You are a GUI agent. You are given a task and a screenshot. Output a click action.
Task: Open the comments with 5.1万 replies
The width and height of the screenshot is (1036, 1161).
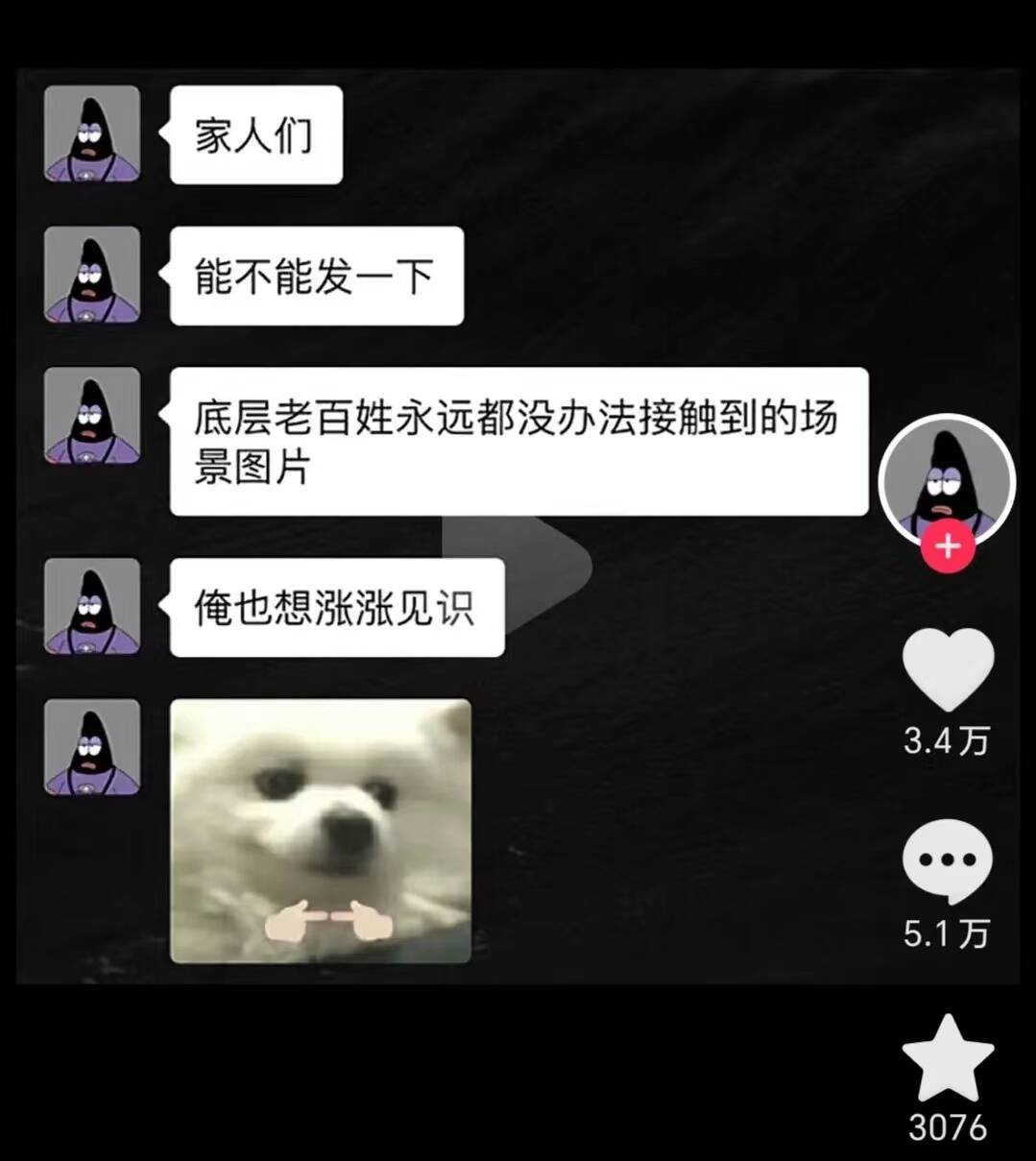click(x=947, y=860)
